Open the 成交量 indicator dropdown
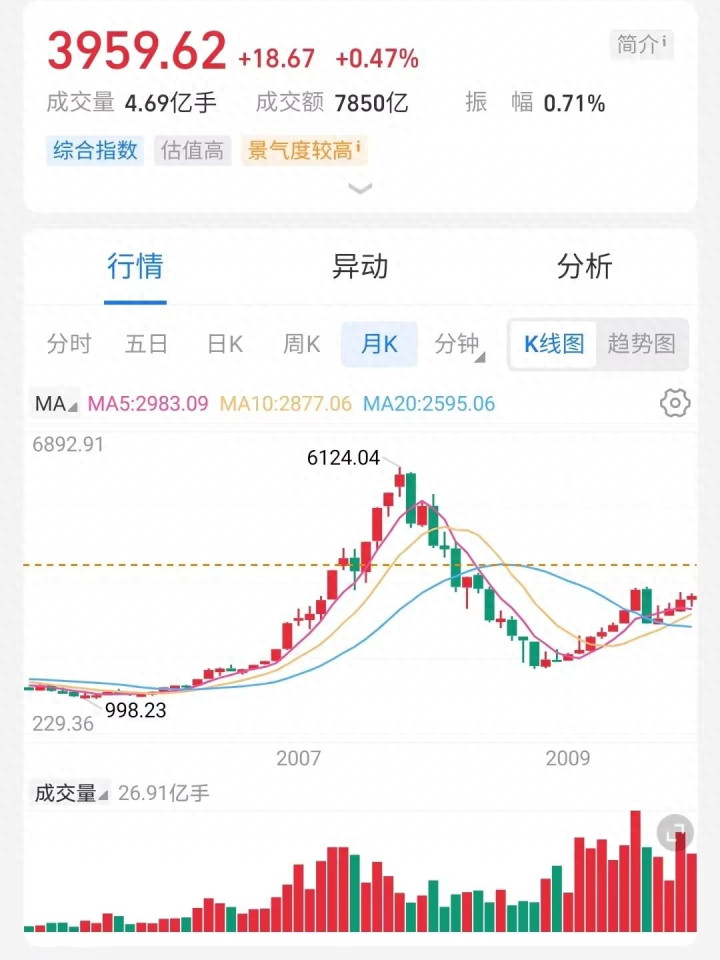This screenshot has height=960, width=720. coord(70,794)
